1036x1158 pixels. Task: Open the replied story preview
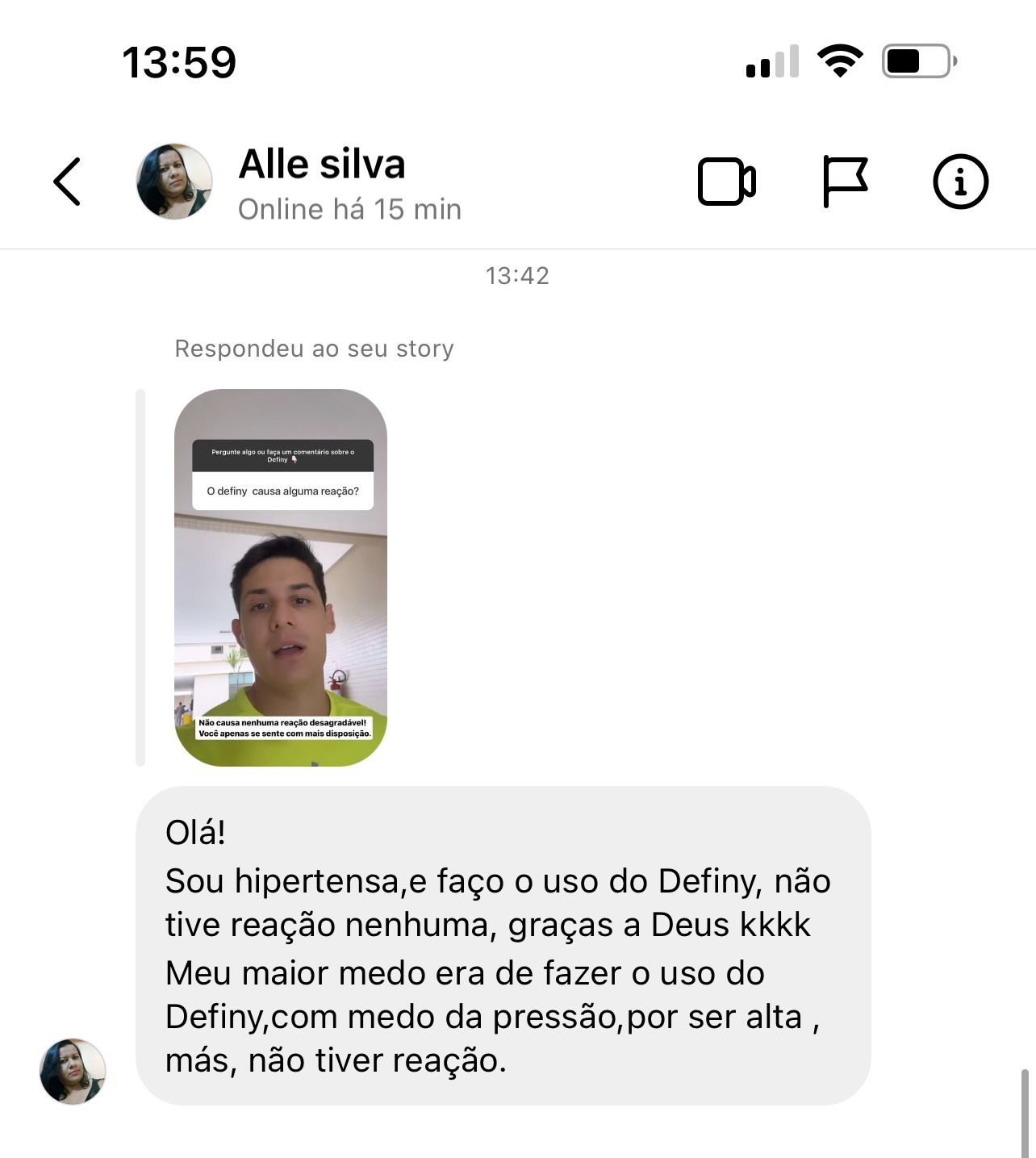click(x=281, y=578)
